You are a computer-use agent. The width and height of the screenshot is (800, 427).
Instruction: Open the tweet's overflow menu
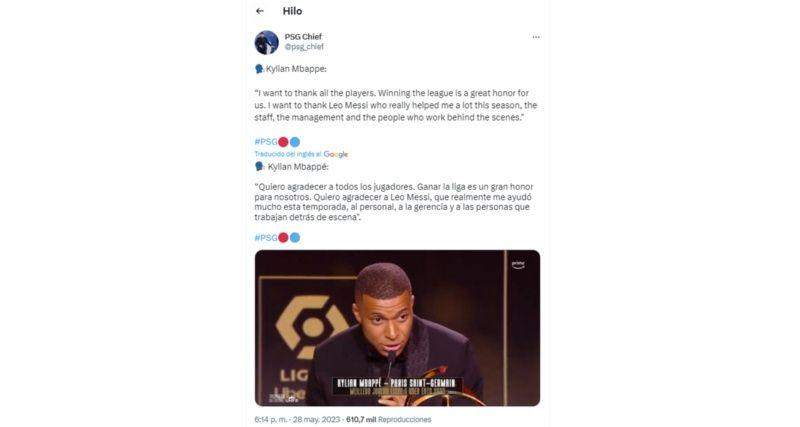click(536, 37)
